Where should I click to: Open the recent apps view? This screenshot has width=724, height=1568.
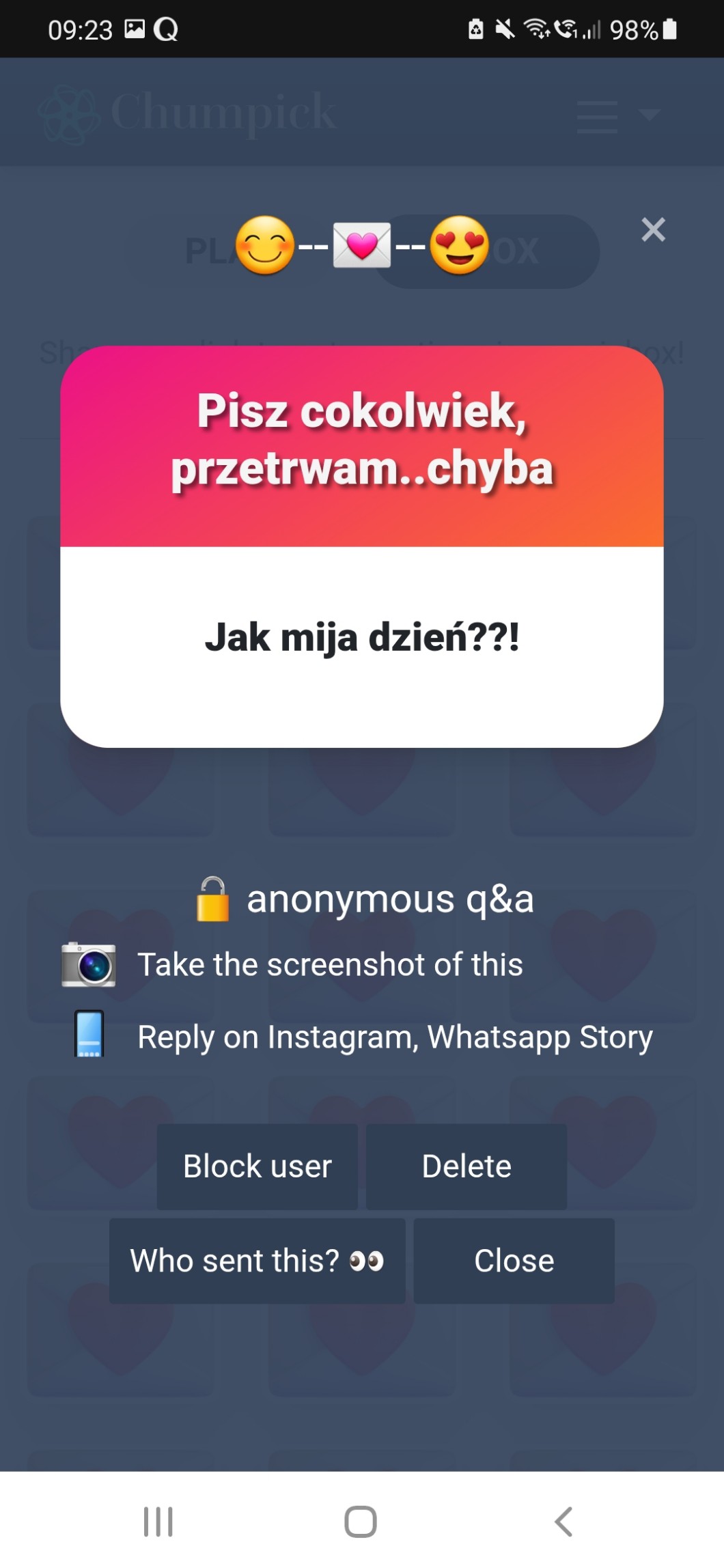(x=158, y=1522)
